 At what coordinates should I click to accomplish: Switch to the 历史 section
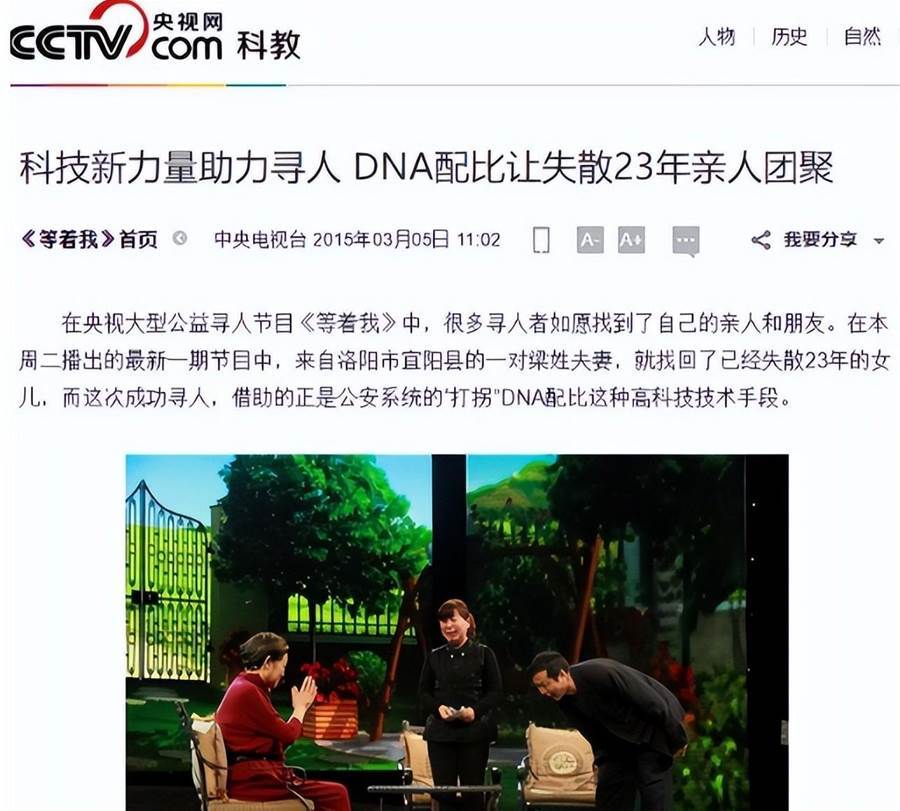pos(789,37)
